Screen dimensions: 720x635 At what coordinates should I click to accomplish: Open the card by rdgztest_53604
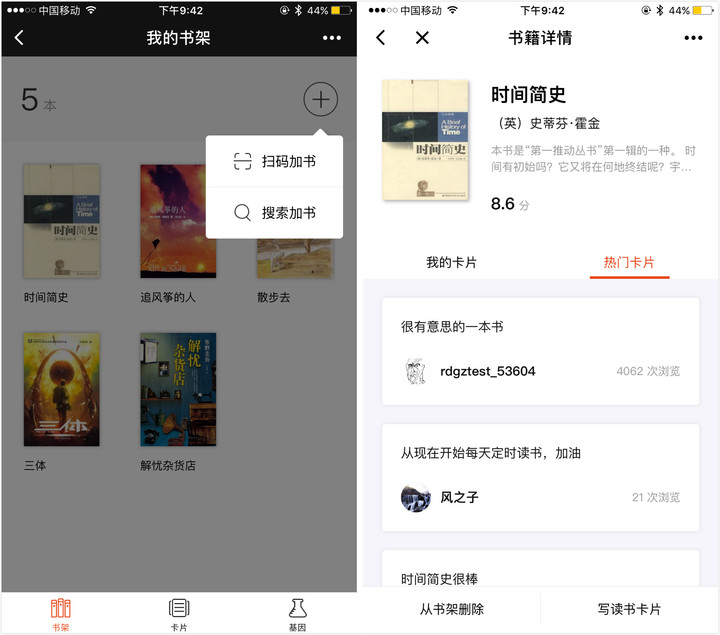[x=540, y=351]
